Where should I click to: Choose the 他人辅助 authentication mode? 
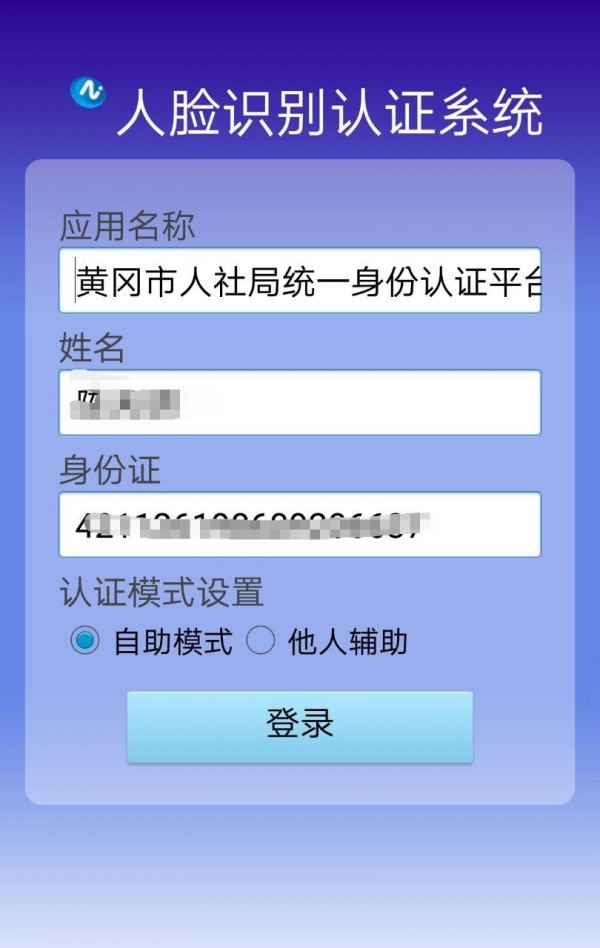click(x=261, y=641)
